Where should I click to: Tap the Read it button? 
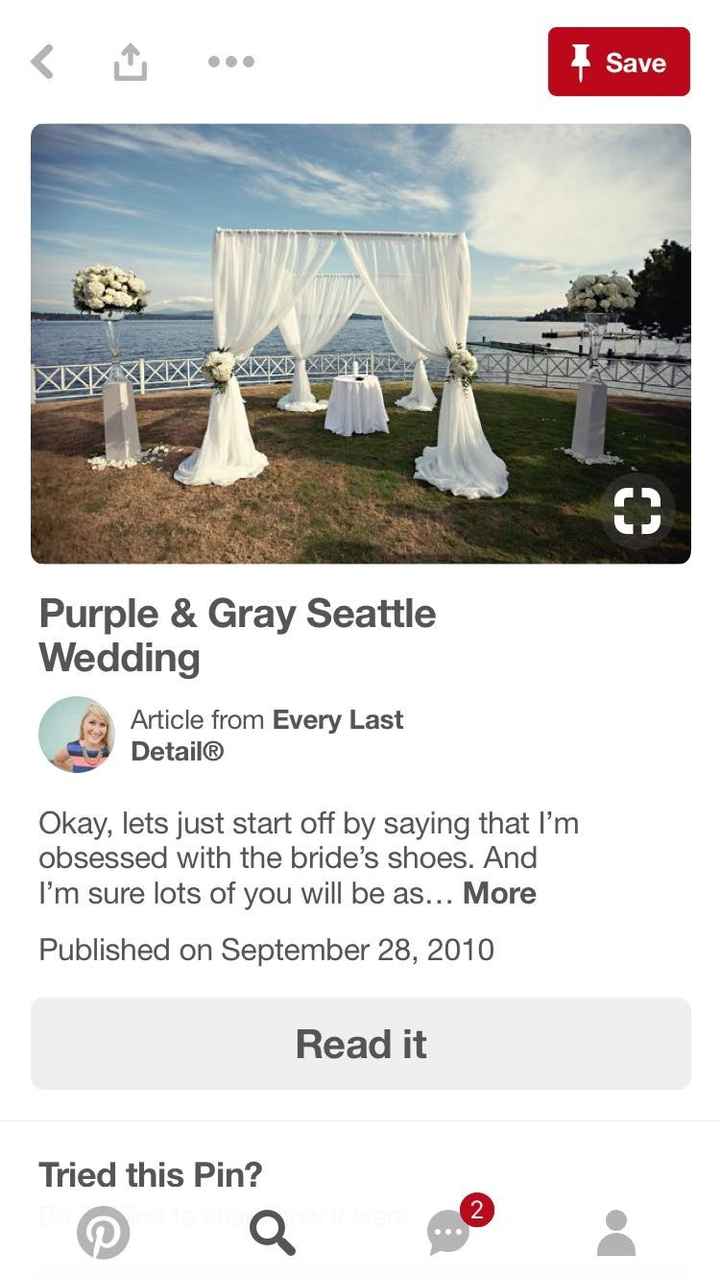pos(360,1044)
